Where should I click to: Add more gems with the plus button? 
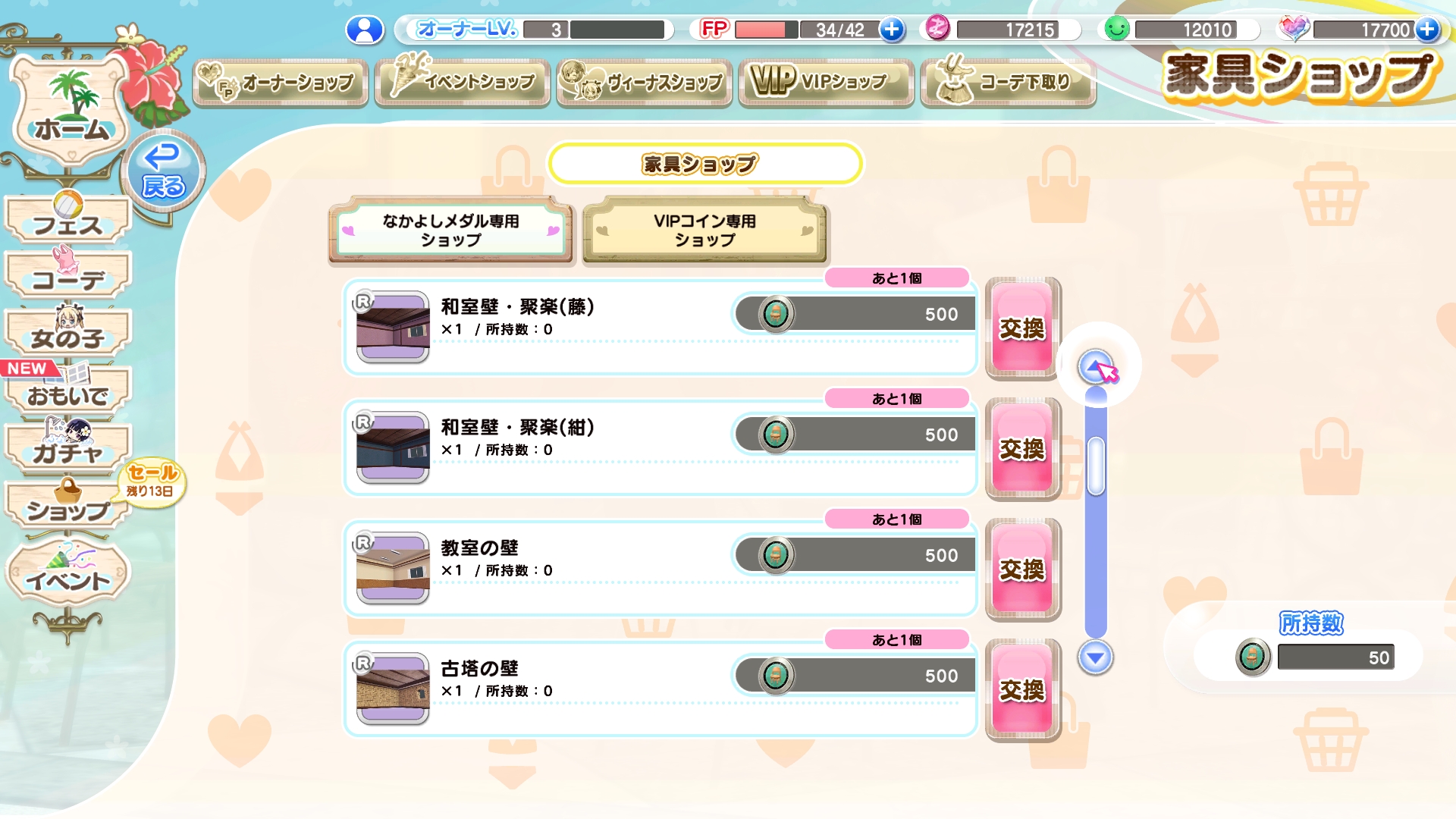point(1427,30)
